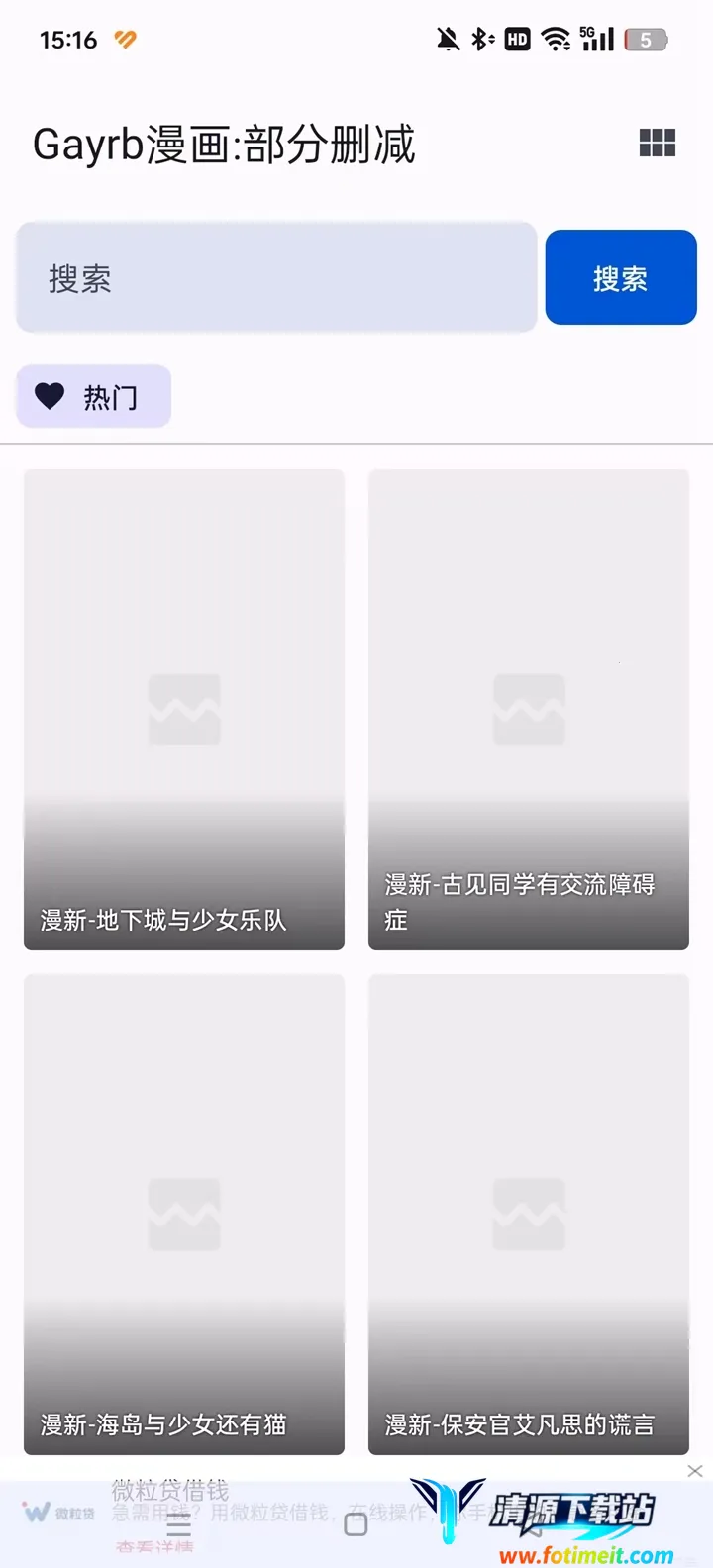Image resolution: width=713 pixels, height=1568 pixels.
Task: Open the grid view icon
Action: coord(657,144)
